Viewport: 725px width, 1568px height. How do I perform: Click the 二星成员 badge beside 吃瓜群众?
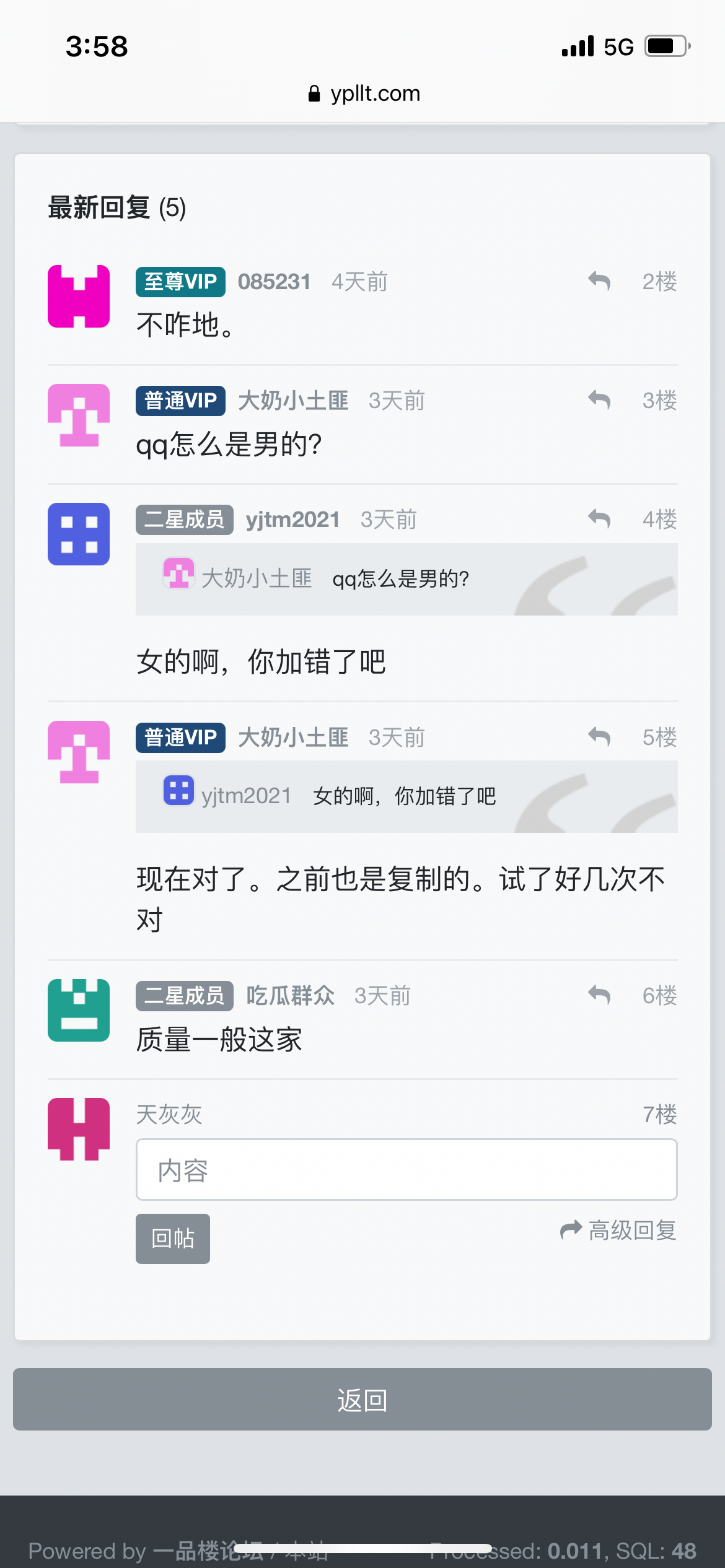184,996
